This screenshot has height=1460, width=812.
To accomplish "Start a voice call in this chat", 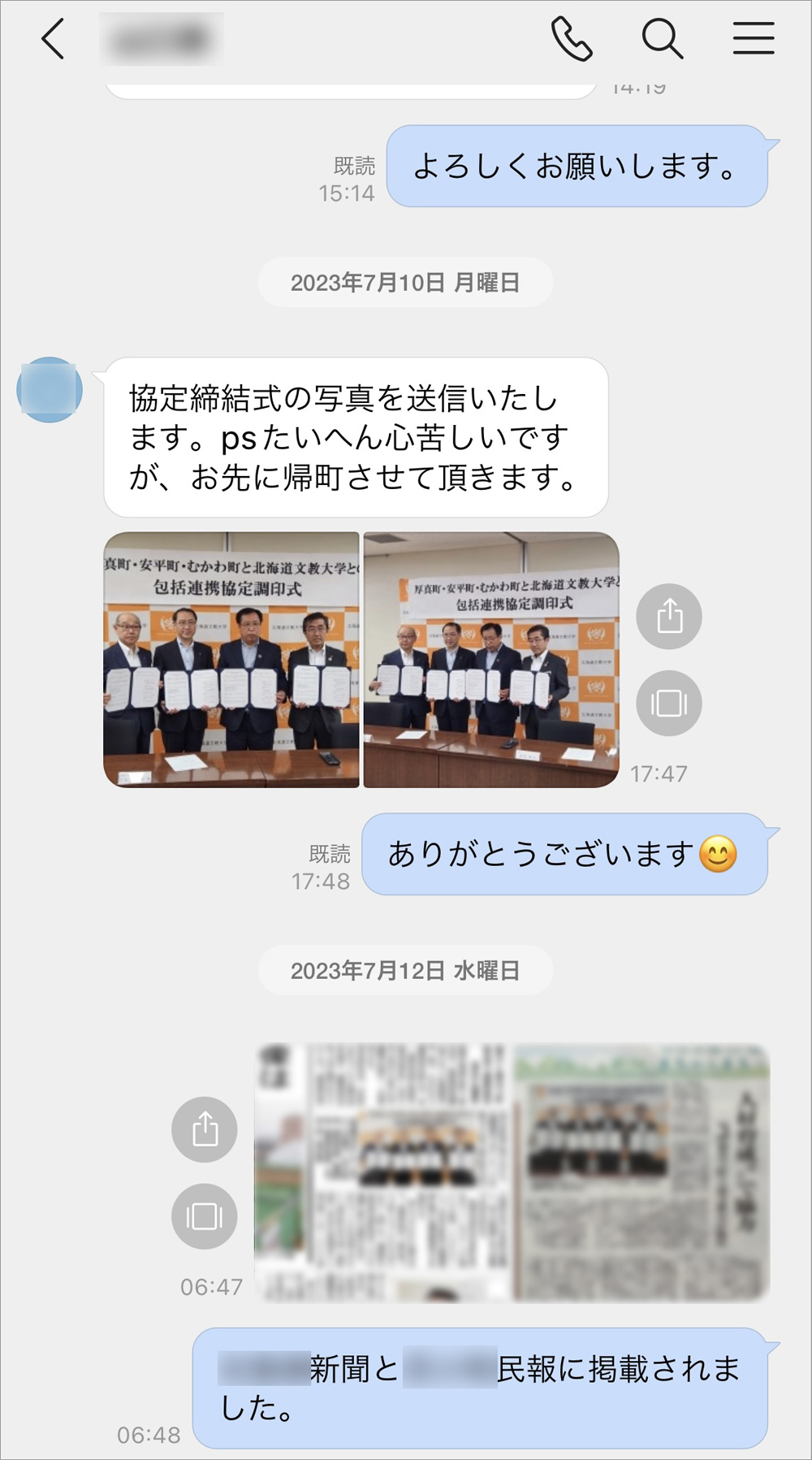I will (572, 39).
